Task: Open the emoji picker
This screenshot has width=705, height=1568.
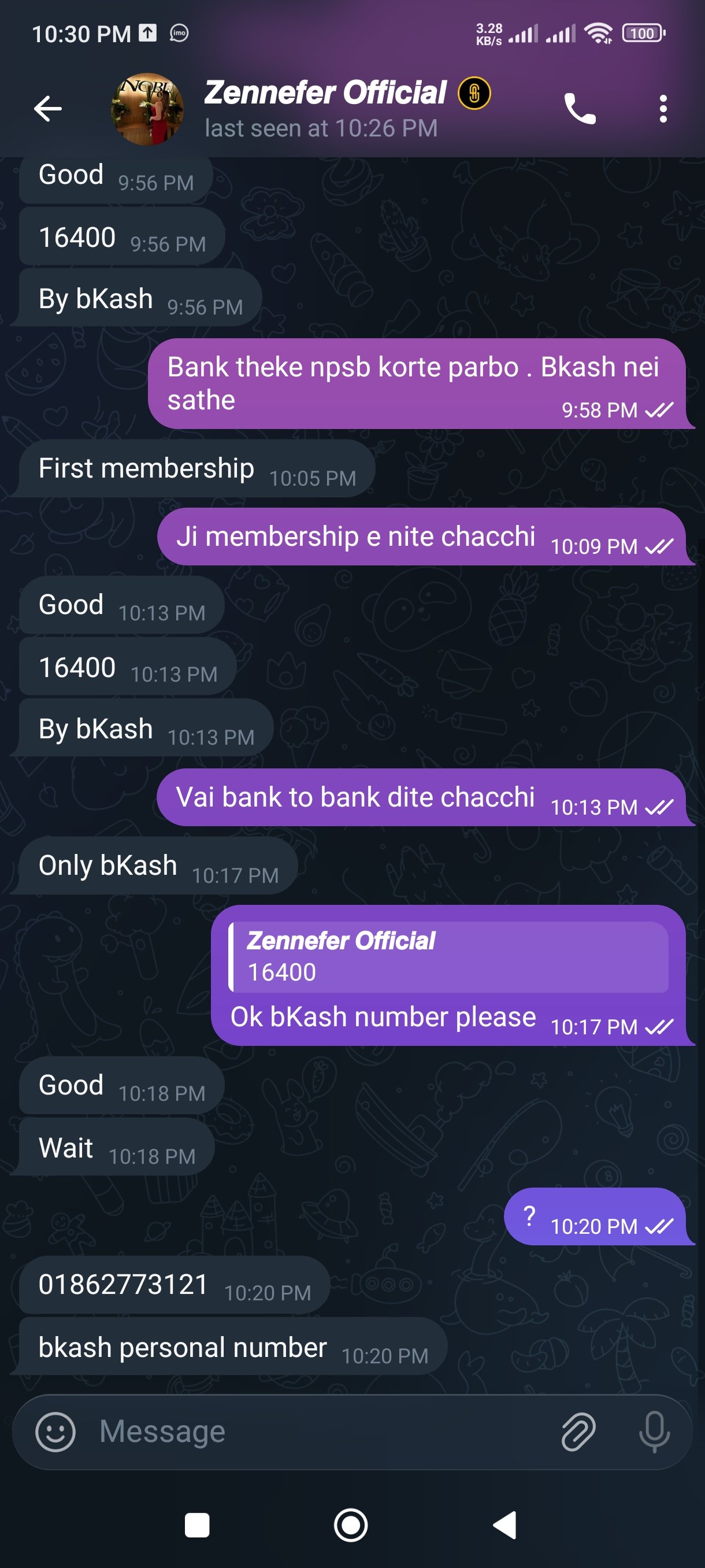Action: [x=55, y=1432]
